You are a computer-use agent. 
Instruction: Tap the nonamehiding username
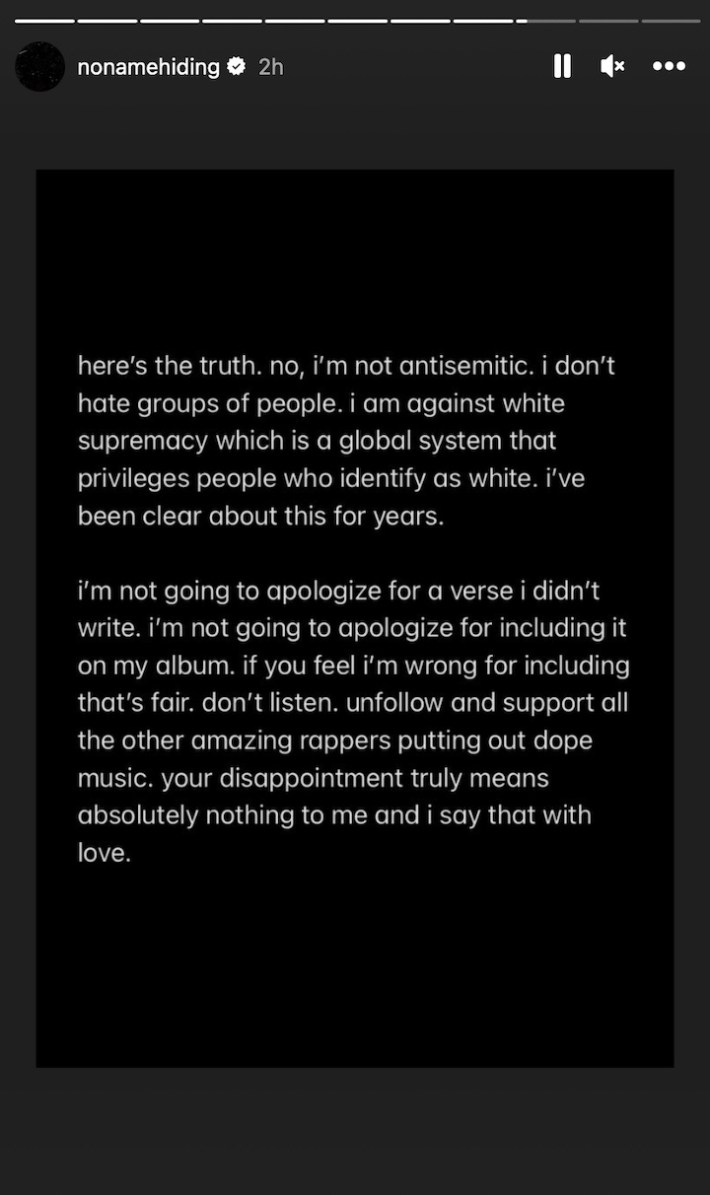pyautogui.click(x=148, y=67)
